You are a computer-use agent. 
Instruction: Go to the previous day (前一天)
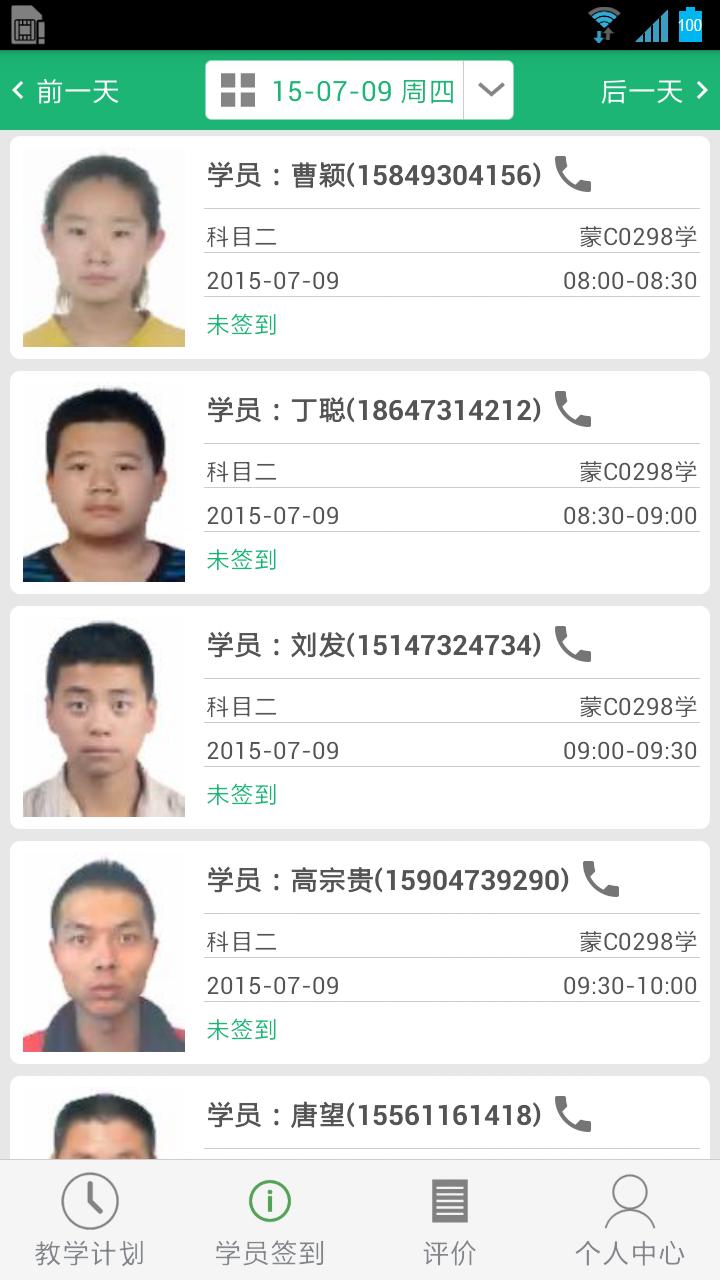[x=66, y=92]
